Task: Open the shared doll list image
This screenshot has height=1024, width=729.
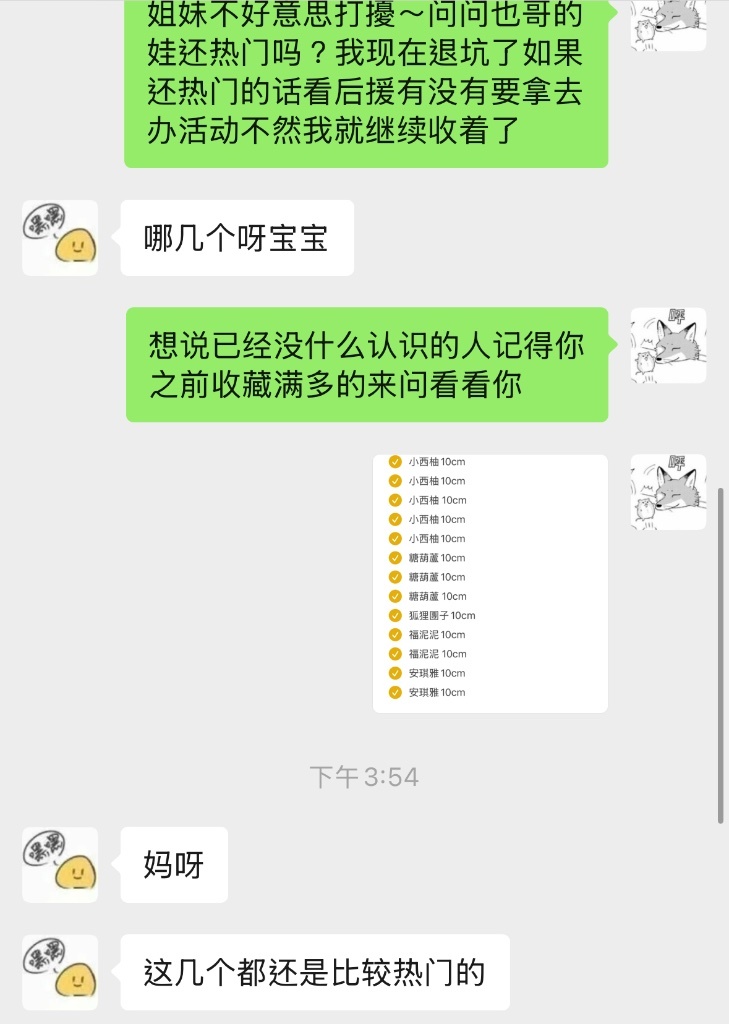Action: pos(490,584)
